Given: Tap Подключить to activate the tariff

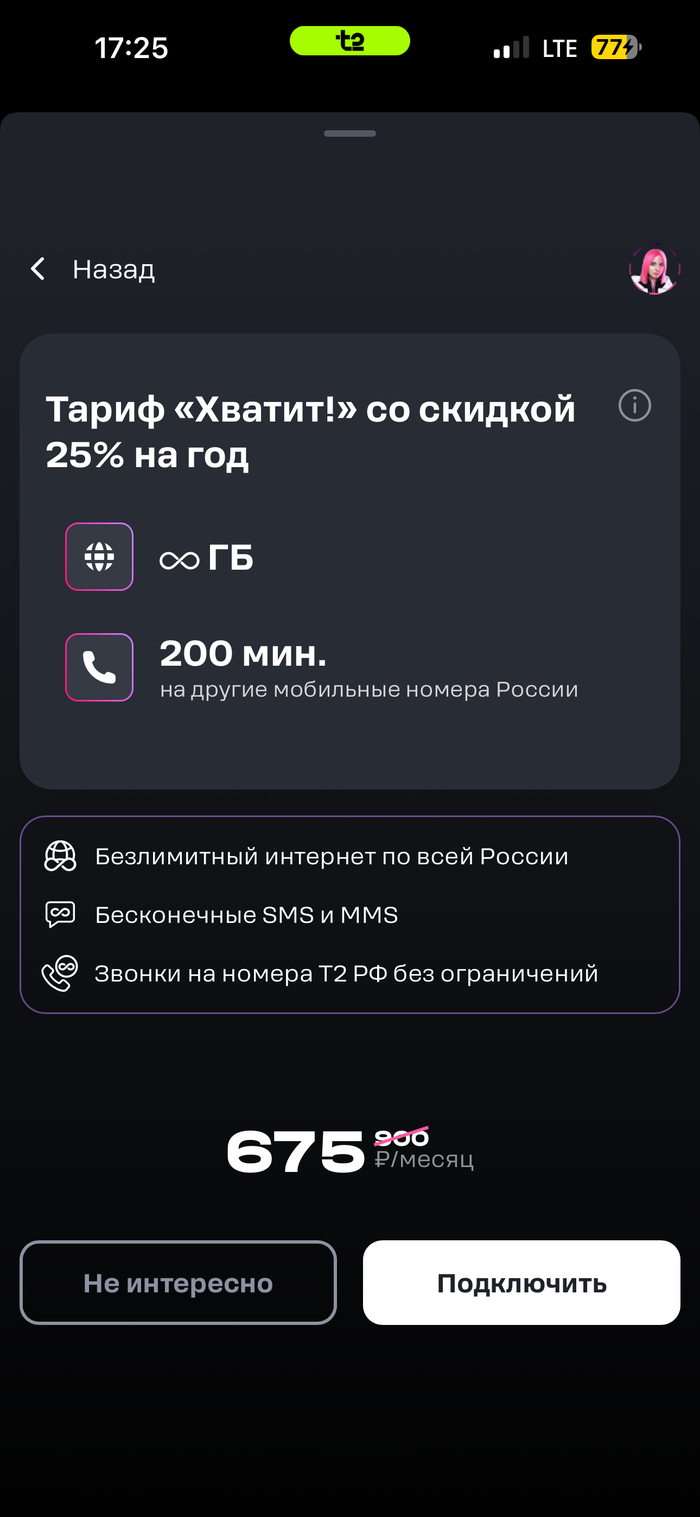Looking at the screenshot, I should point(521,1283).
